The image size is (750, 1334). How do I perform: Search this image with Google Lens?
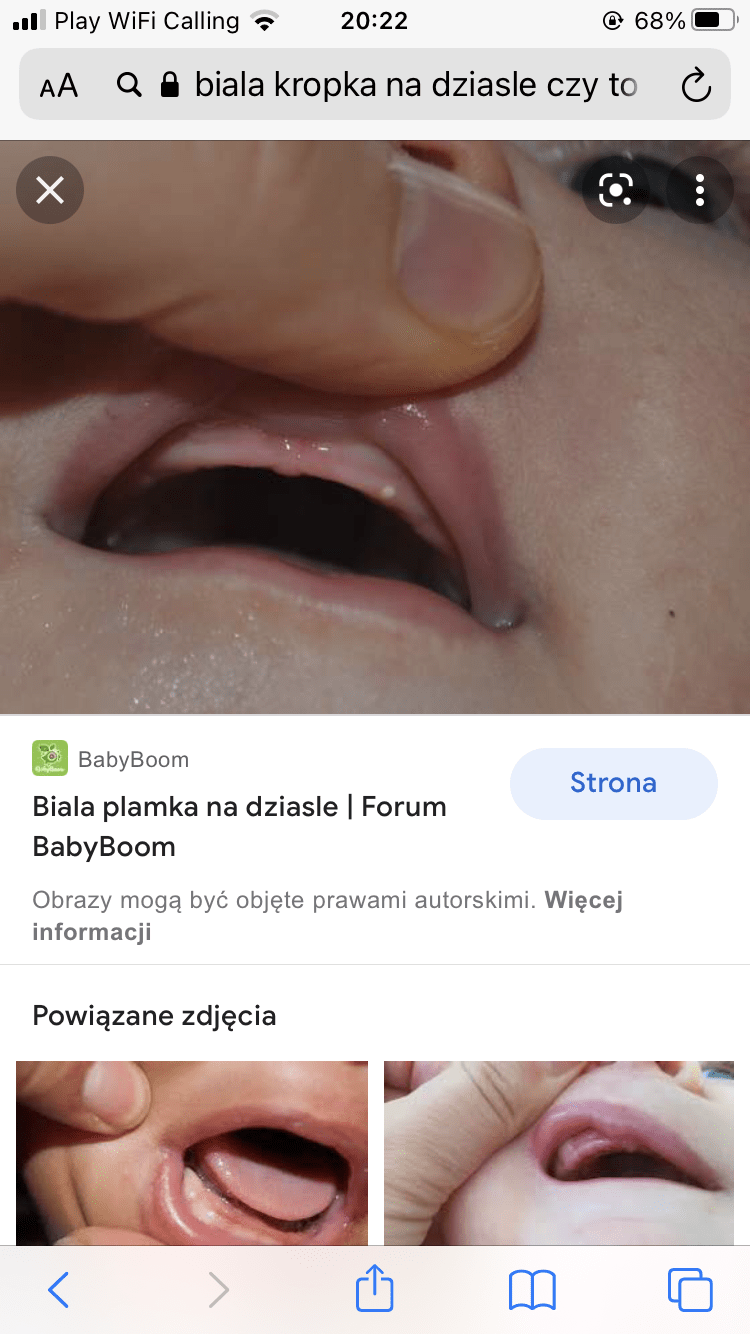[x=616, y=190]
